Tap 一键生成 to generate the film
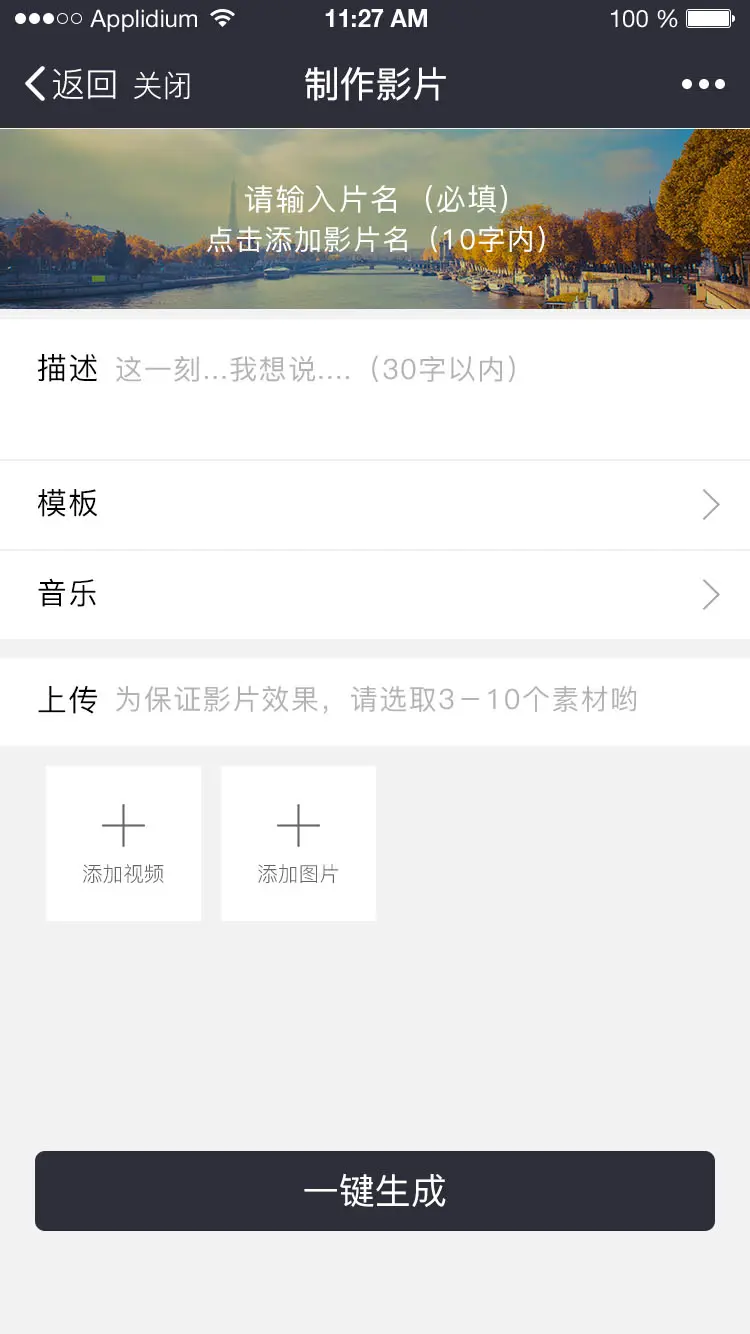The image size is (750, 1334). point(375,1191)
